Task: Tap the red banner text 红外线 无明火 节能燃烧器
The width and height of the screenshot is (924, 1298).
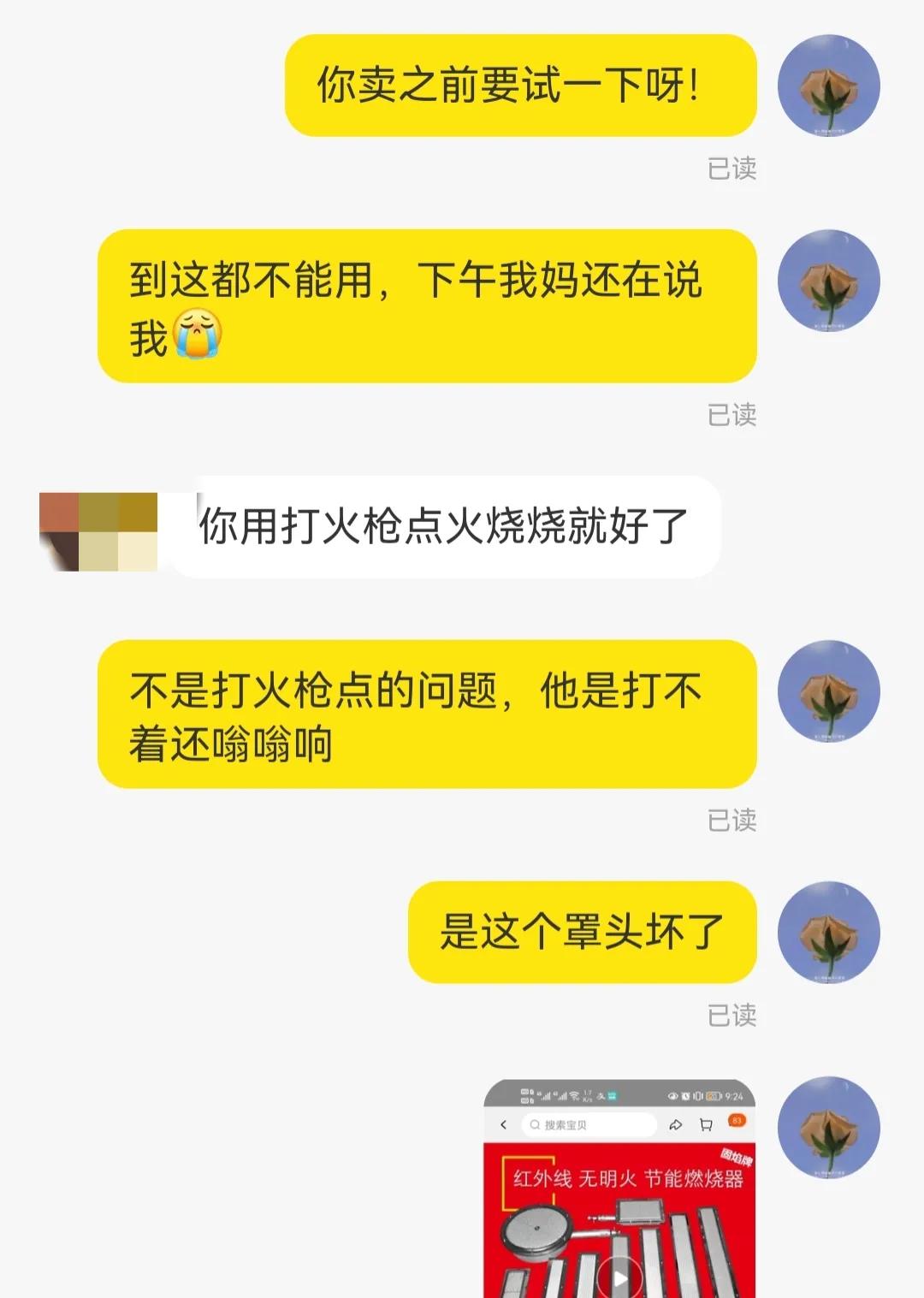Action: tap(629, 1177)
